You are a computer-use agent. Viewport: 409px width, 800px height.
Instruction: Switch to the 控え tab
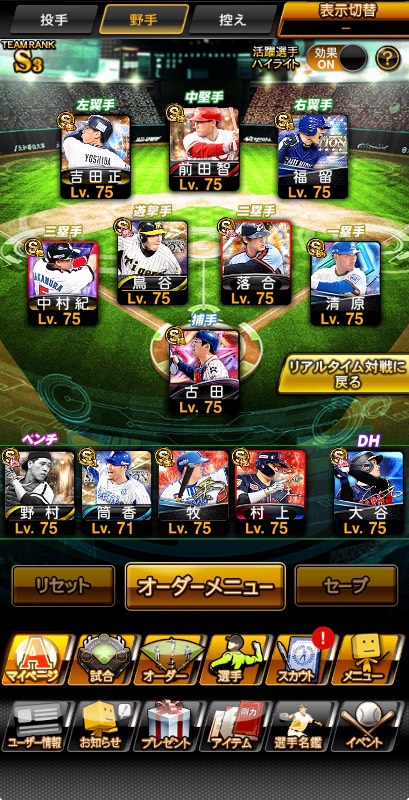click(233, 19)
